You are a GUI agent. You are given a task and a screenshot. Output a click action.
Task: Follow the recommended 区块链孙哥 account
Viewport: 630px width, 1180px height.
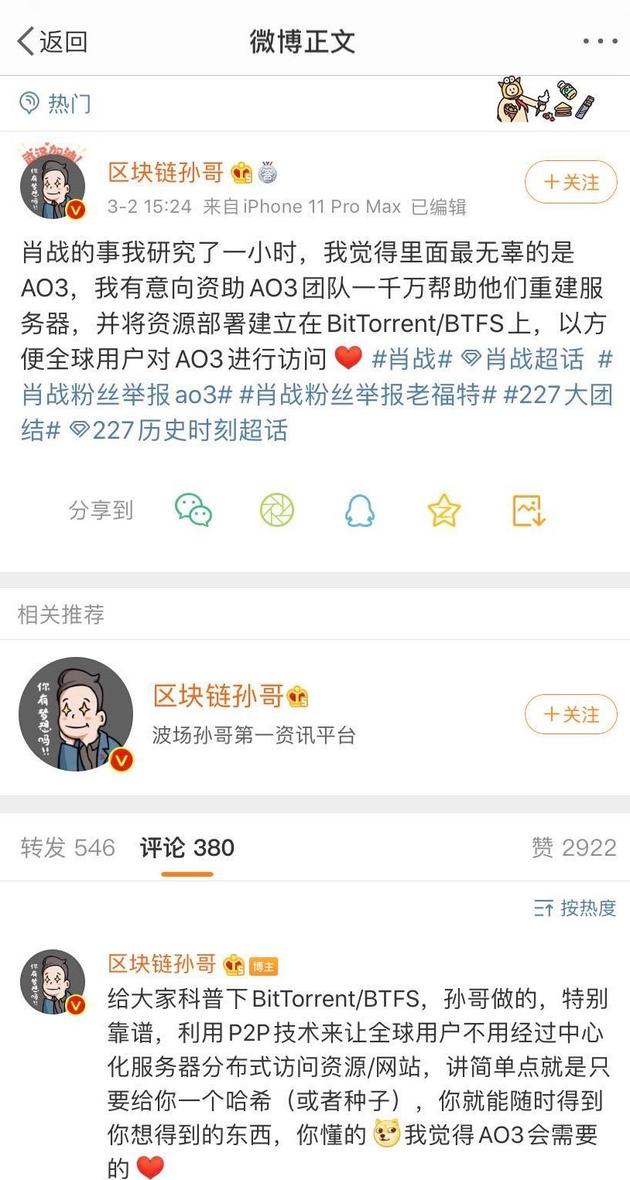[x=570, y=714]
